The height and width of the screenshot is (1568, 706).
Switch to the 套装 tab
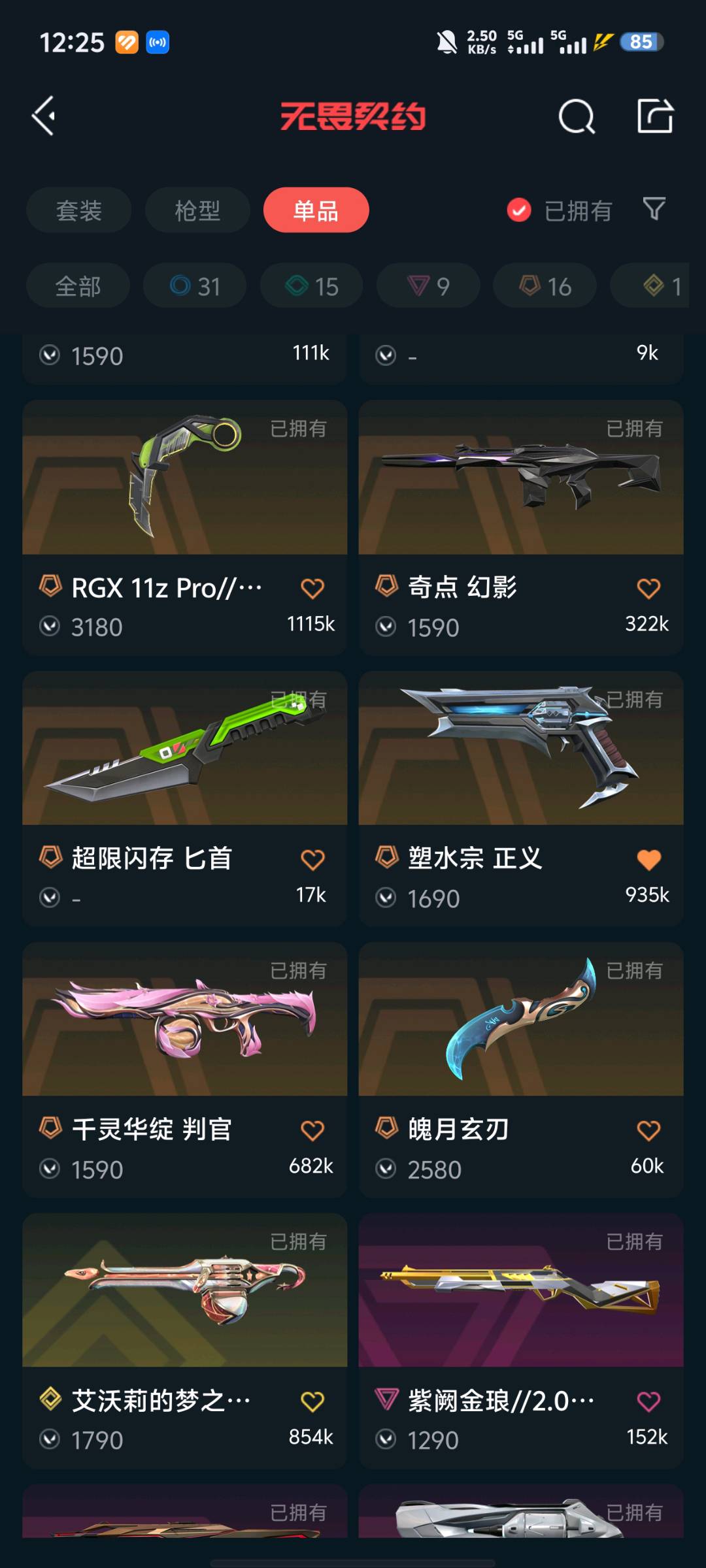pyautogui.click(x=79, y=210)
